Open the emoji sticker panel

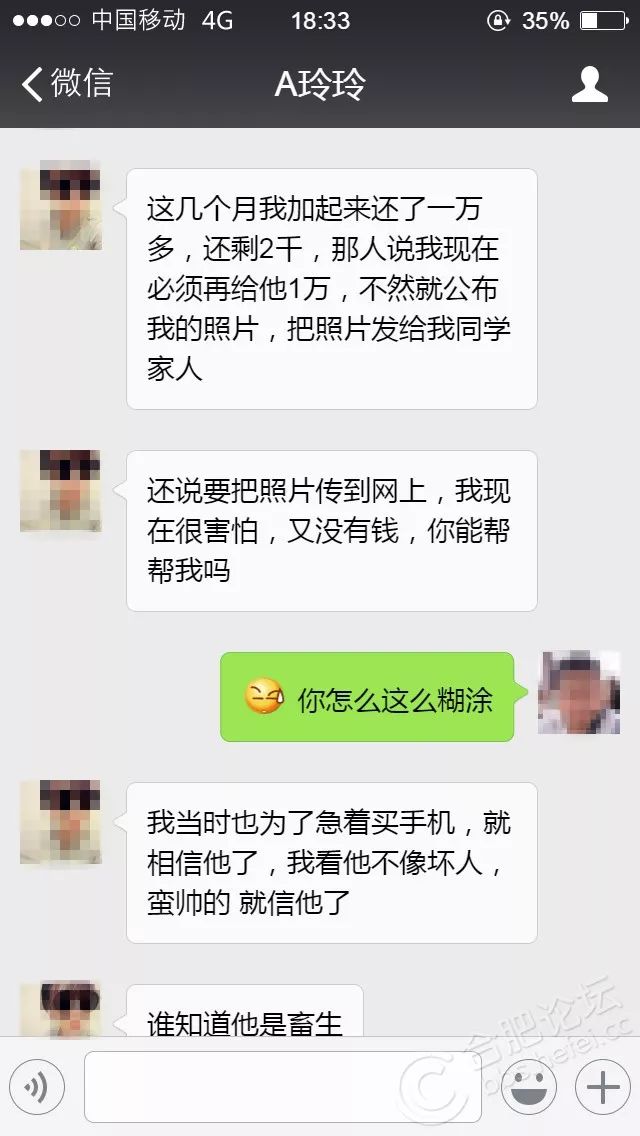point(529,1087)
